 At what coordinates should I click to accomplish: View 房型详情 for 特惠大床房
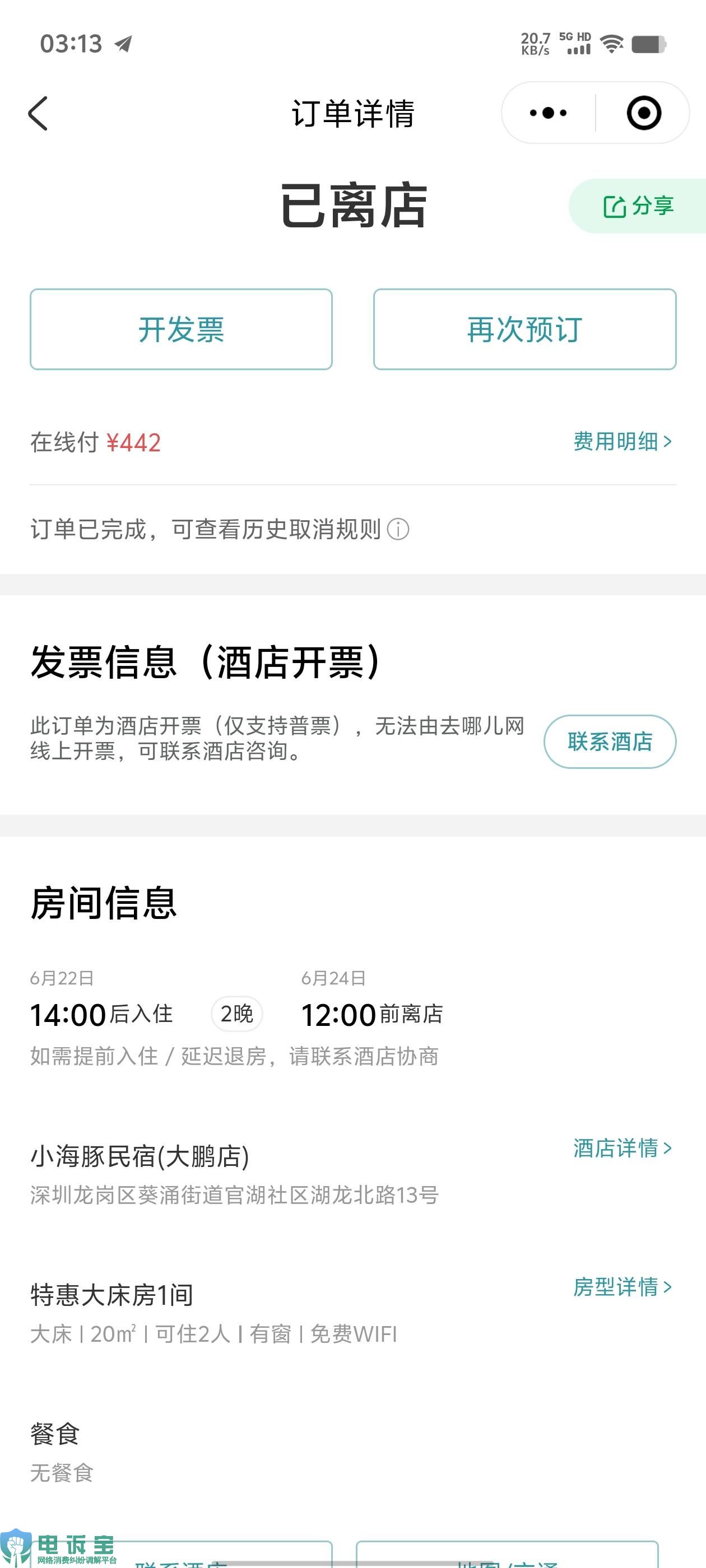[622, 1287]
